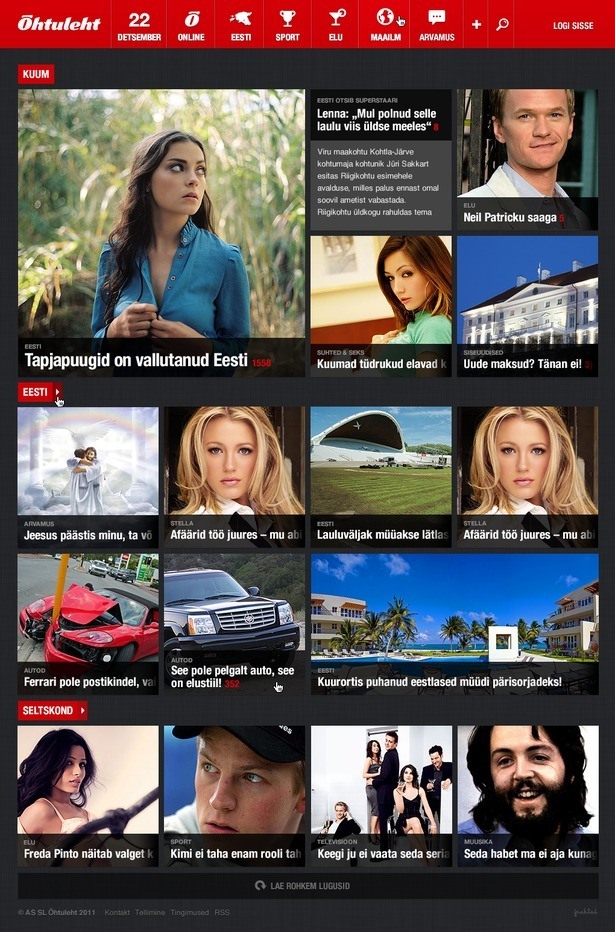
Task: Open the Arvamus section
Action: pyautogui.click(x=436, y=24)
